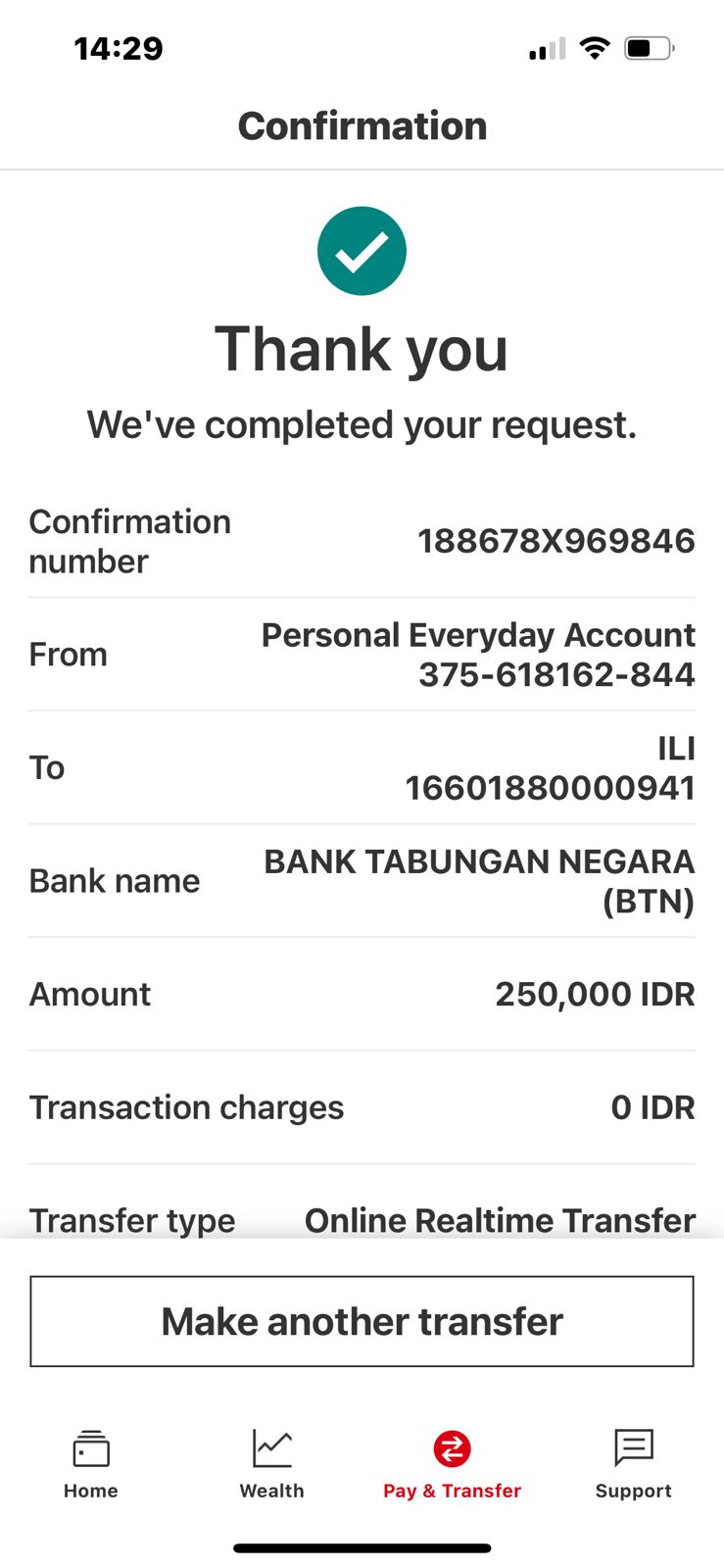Go to the Home tab
724x1568 pixels.
click(x=91, y=1463)
